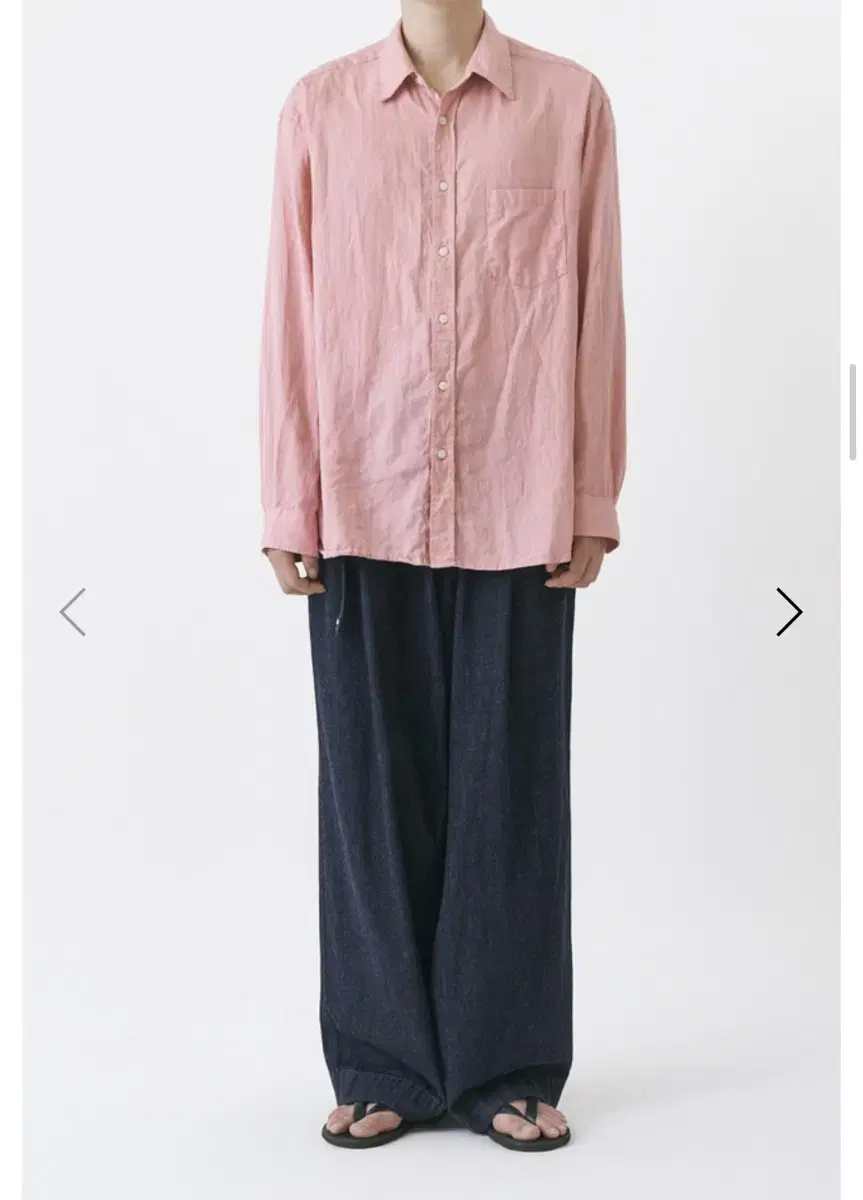This screenshot has width=863, height=1200.
Task: Advance the image carousel with the chevron
Action: coord(789,610)
